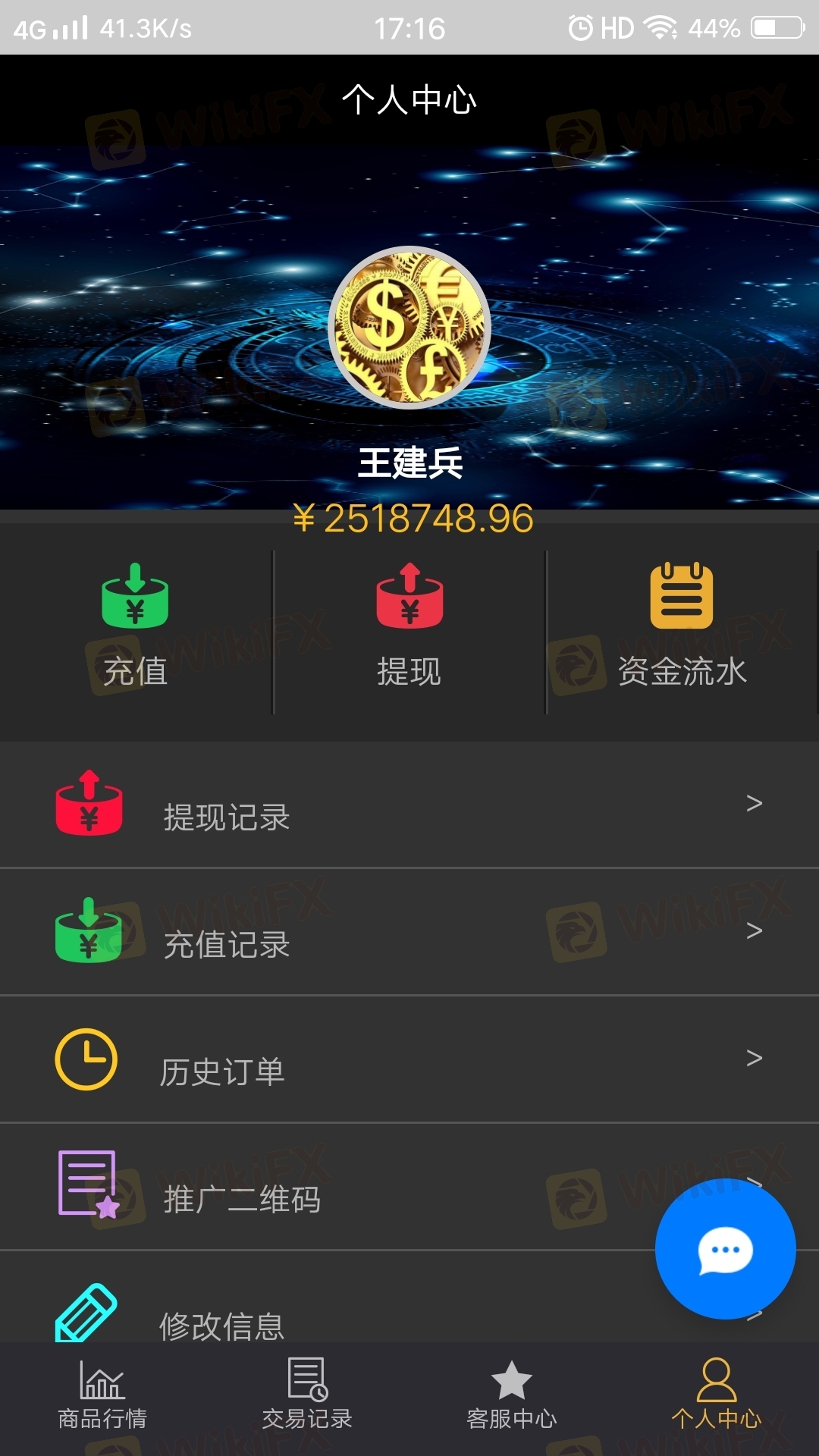The height and width of the screenshot is (1456, 819).
Task: Switch to the 商品行情 tab
Action: [102, 1397]
